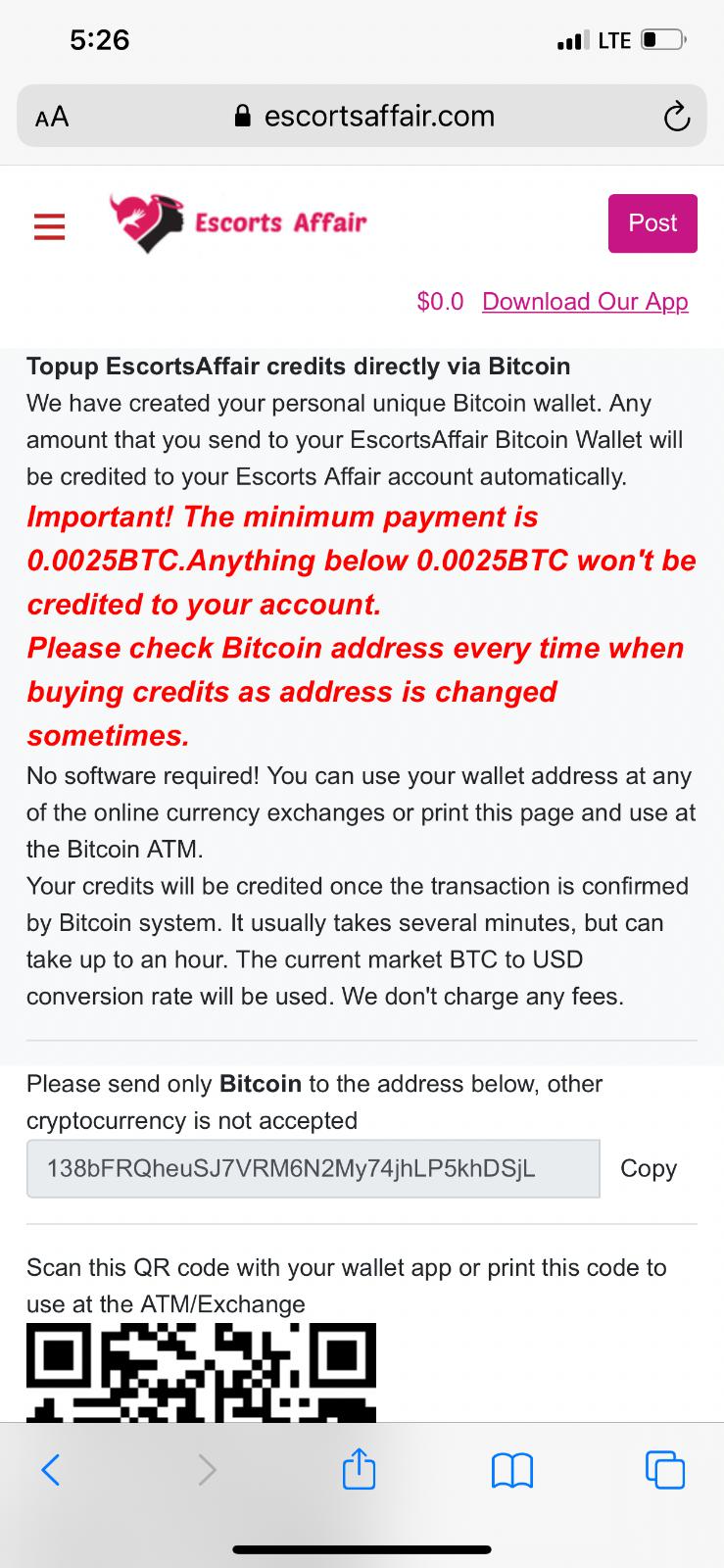Tap the escortsaffair.com address bar
This screenshot has height=1568, width=724.
pyautogui.click(x=364, y=117)
